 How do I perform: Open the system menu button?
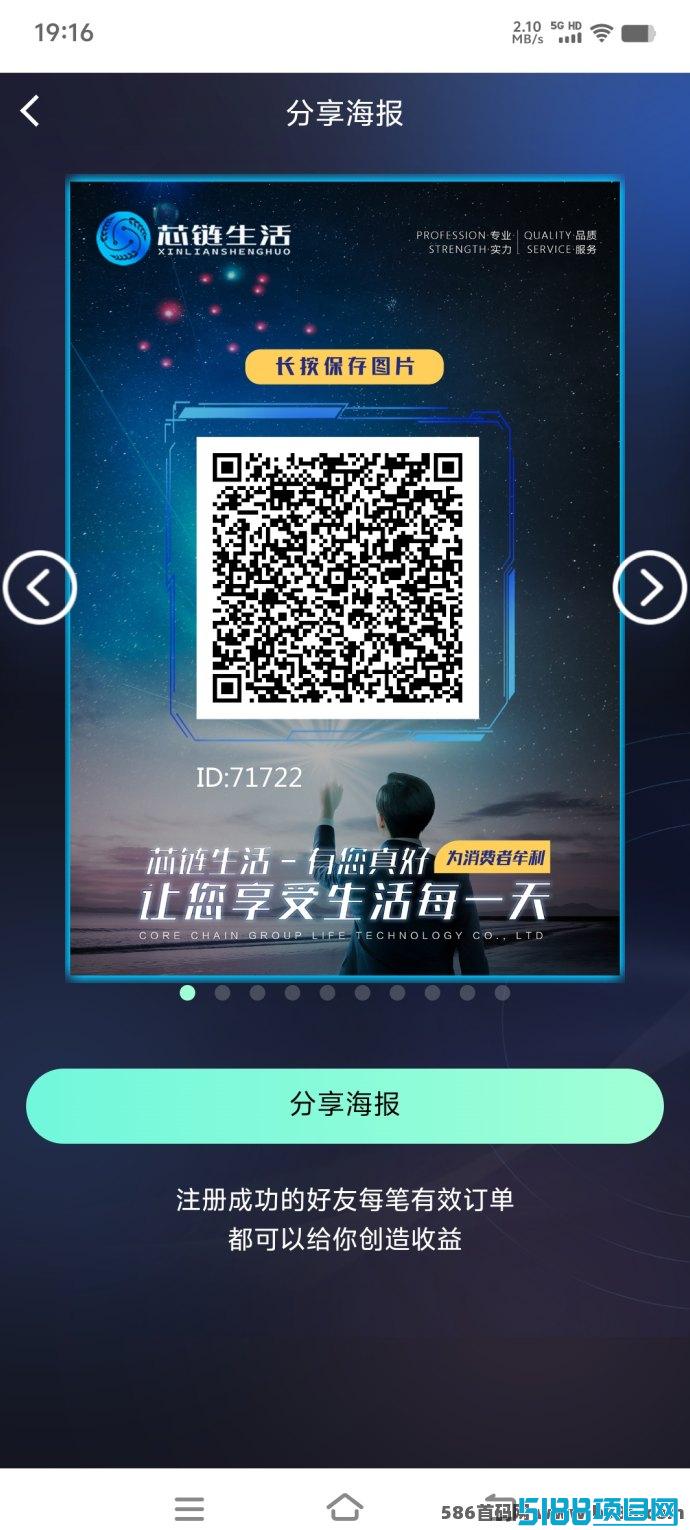[x=189, y=1508]
